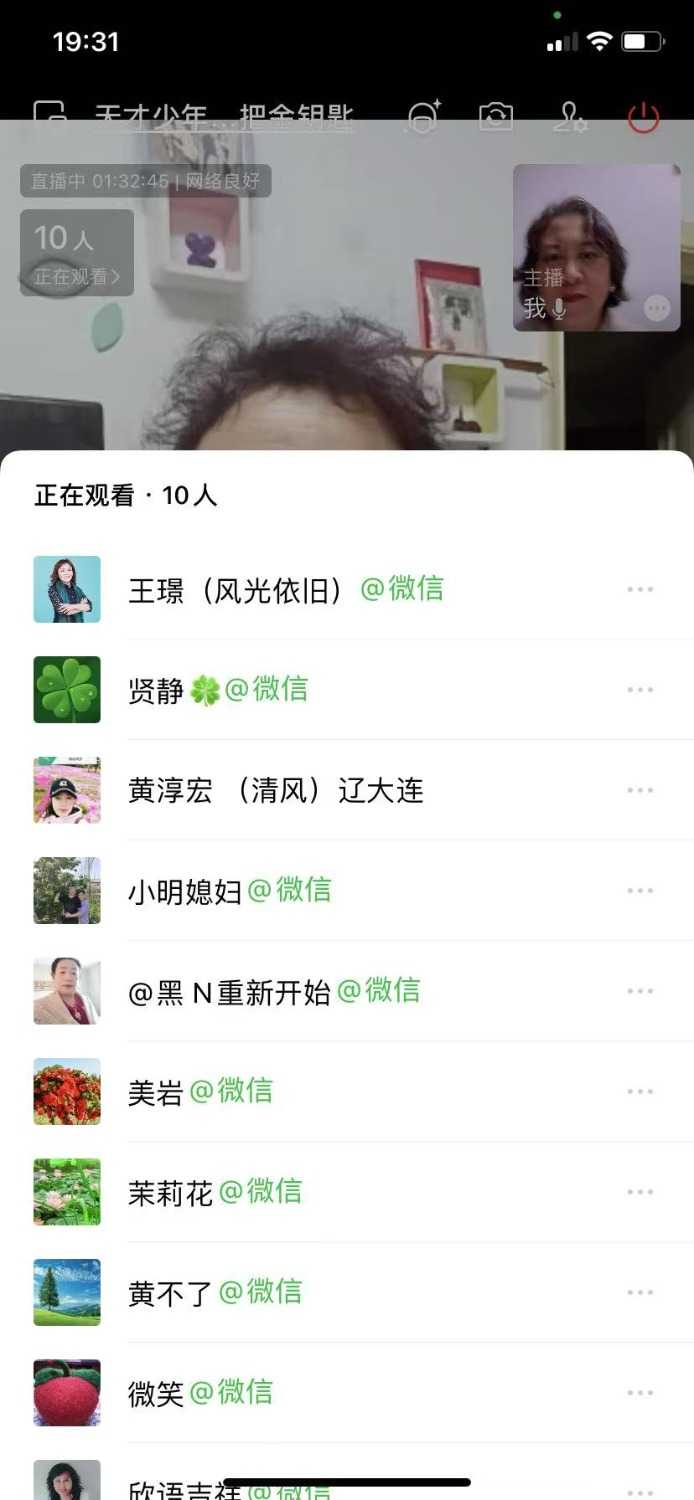This screenshot has height=1500, width=694.
Task: View 小明媳妇 in the viewer list
Action: [x=228, y=891]
